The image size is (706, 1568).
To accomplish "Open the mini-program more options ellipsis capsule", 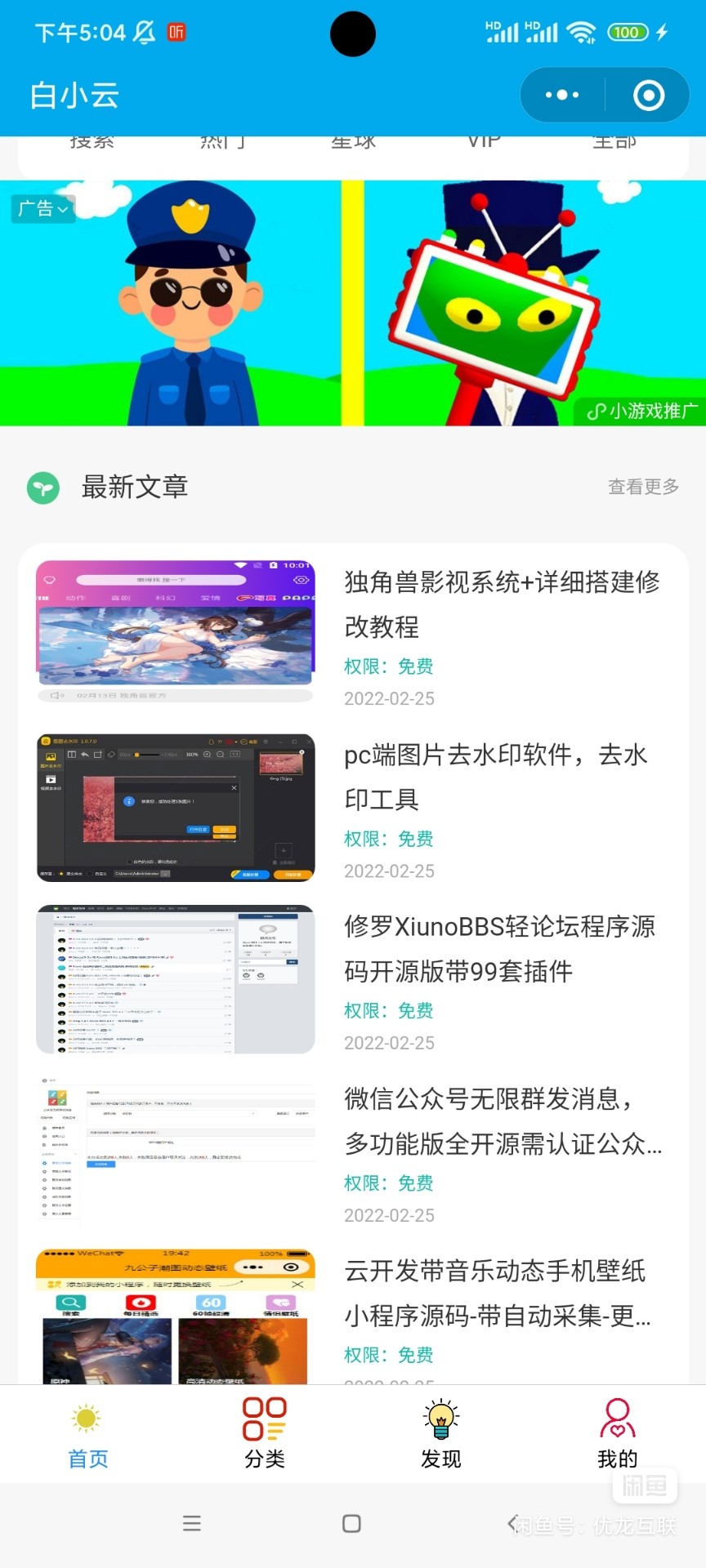I will [x=561, y=95].
